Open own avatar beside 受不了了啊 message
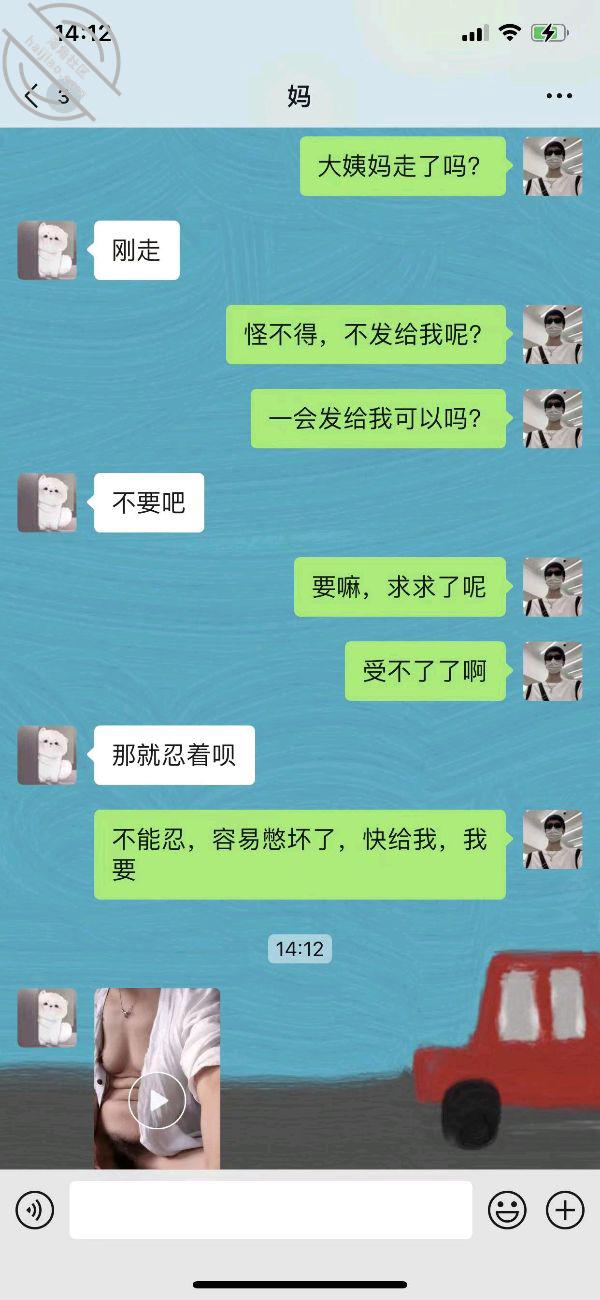 552,671
